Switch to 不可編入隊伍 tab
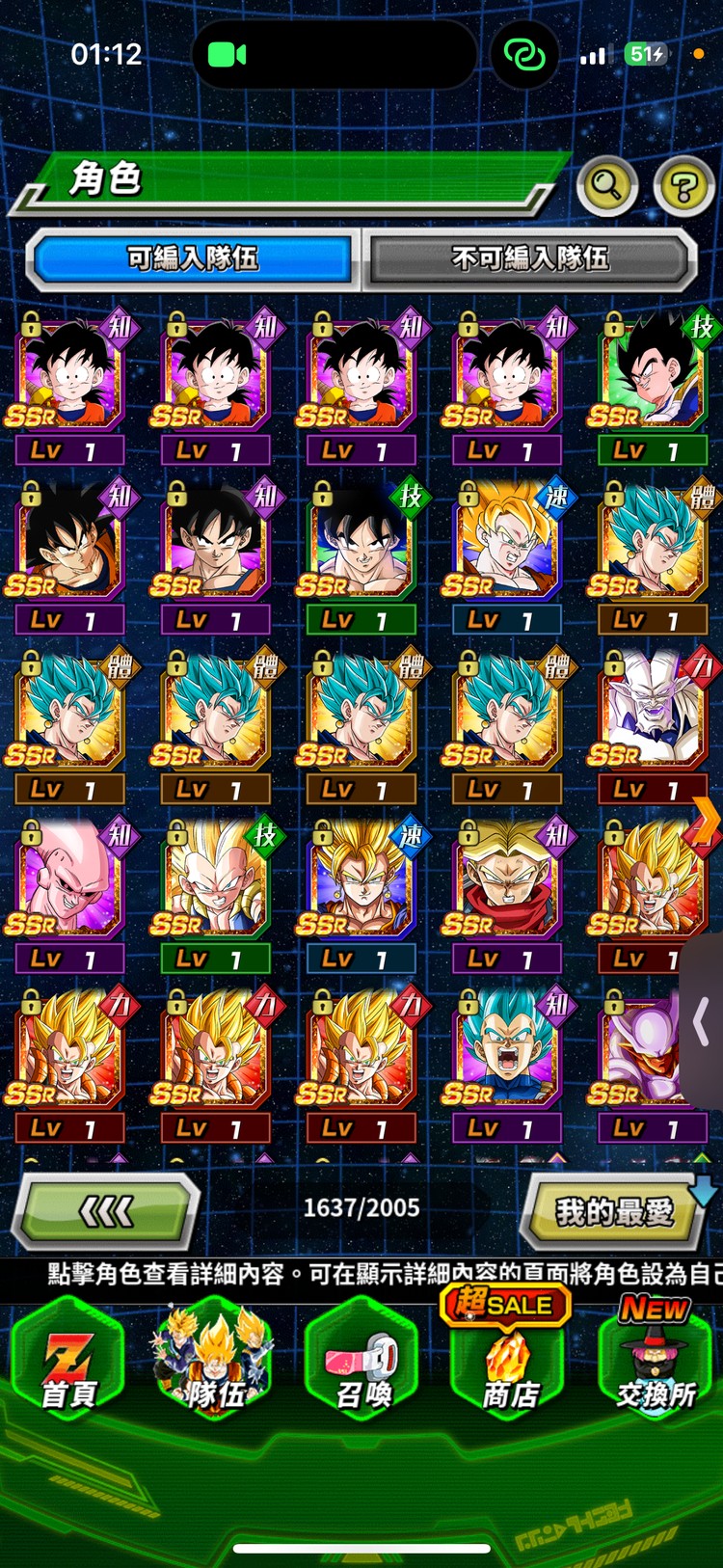This screenshot has width=723, height=1568. pos(529,258)
